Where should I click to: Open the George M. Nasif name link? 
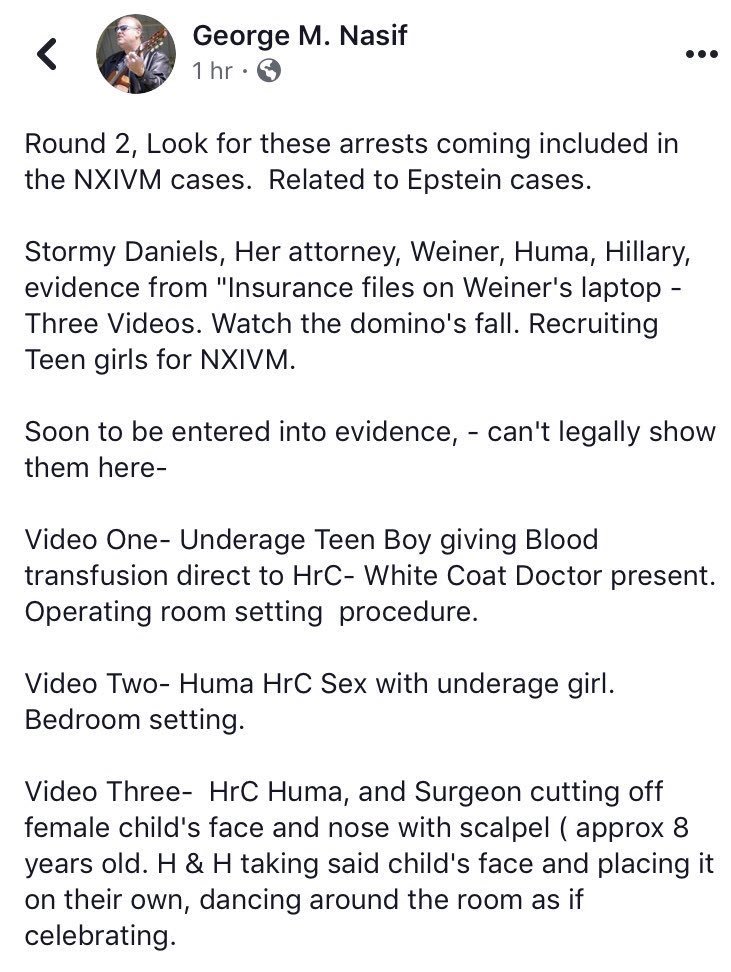(299, 35)
